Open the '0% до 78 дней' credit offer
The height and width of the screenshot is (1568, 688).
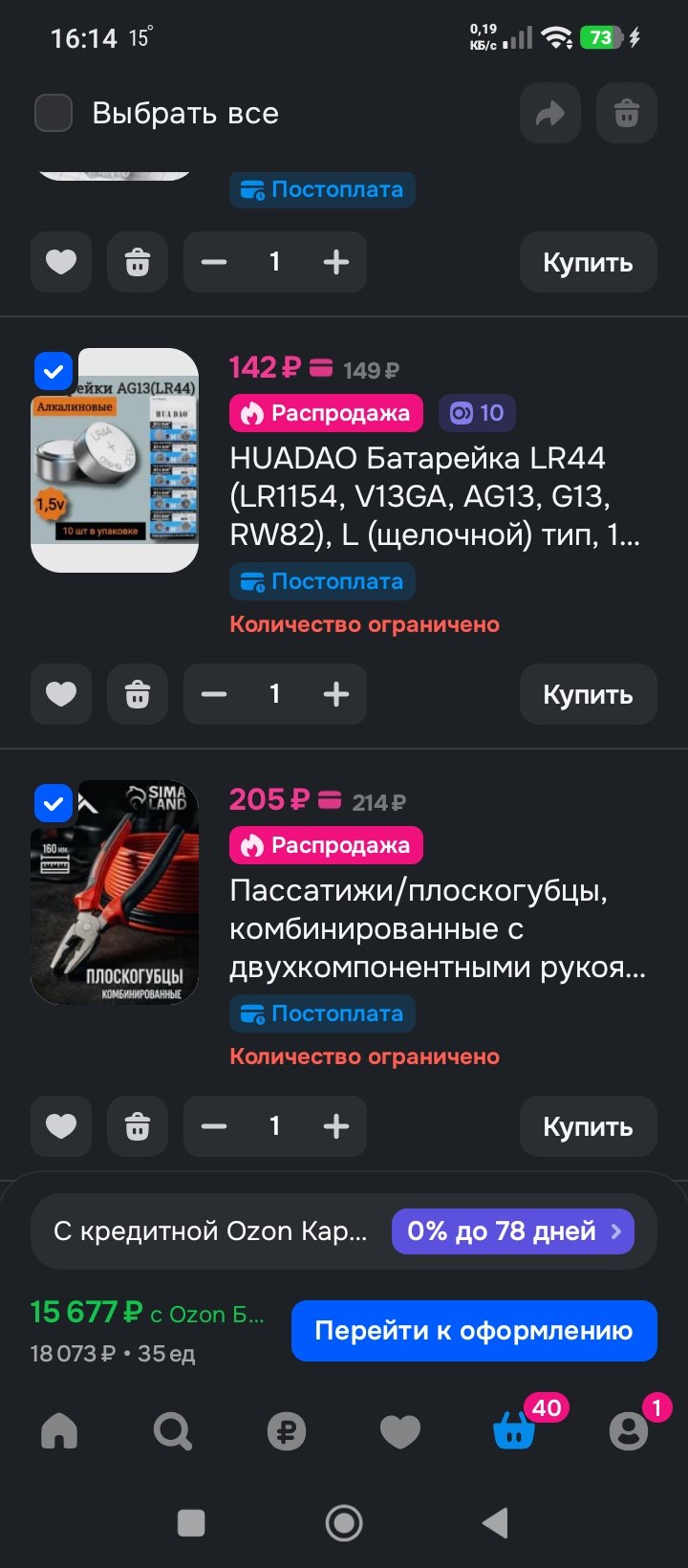pos(514,1230)
